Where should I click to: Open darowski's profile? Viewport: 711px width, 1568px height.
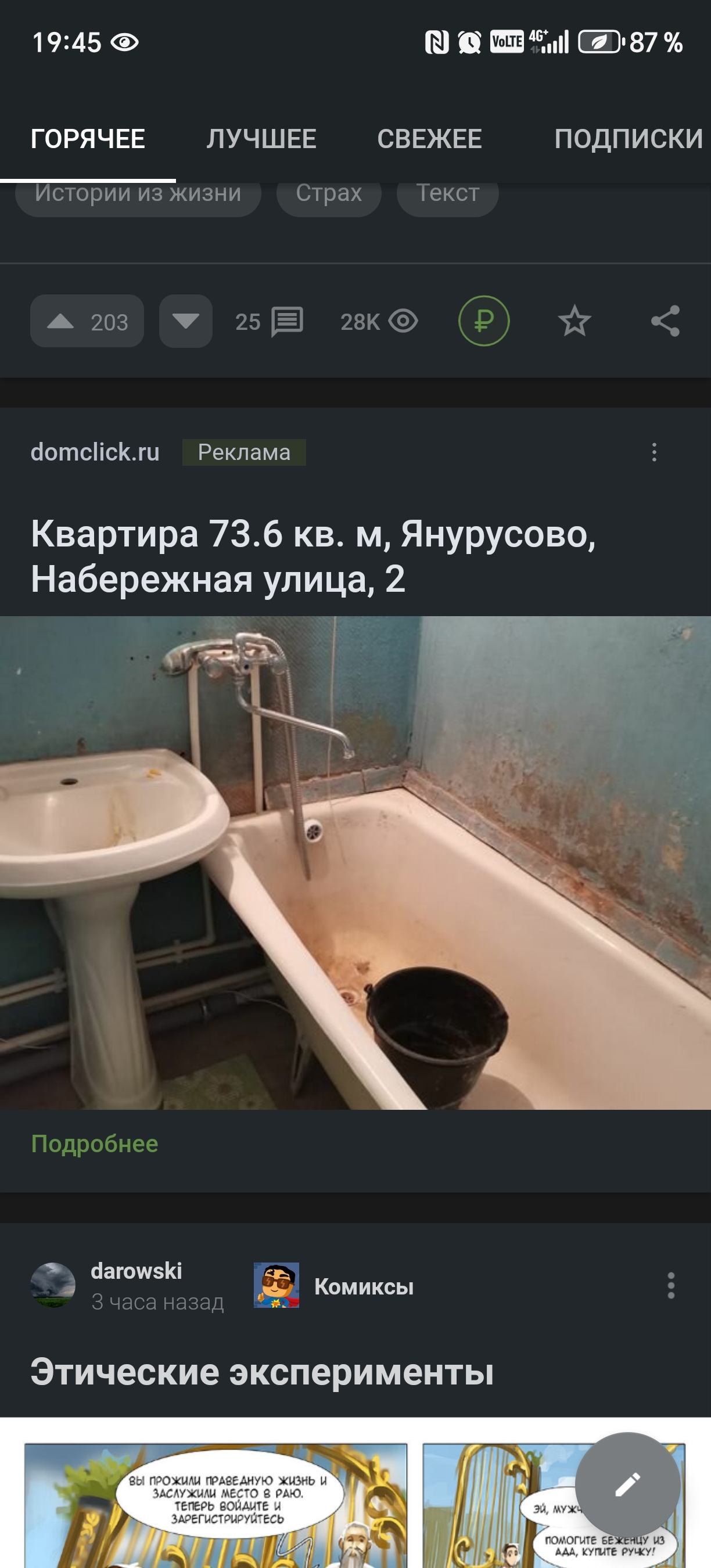136,1270
